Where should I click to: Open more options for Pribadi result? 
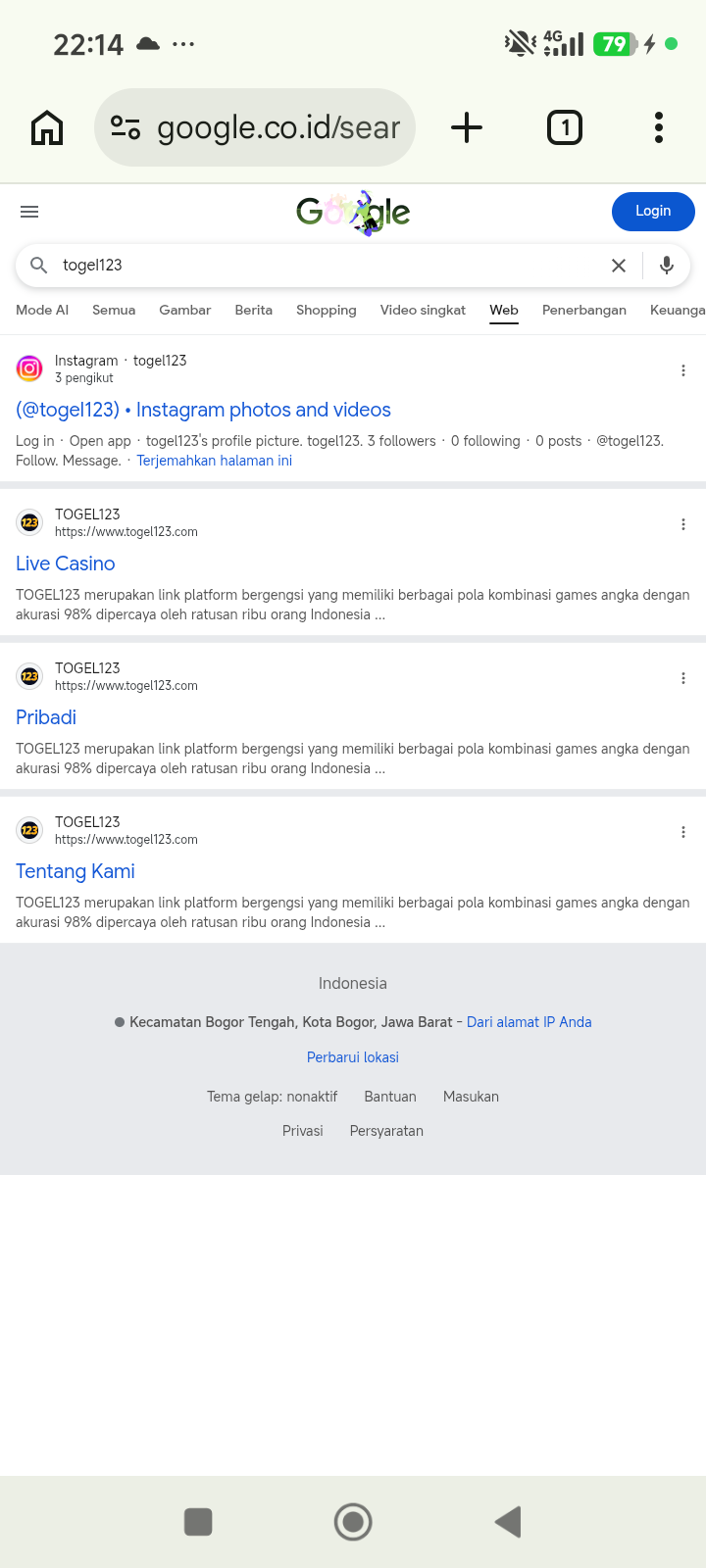coord(683,678)
